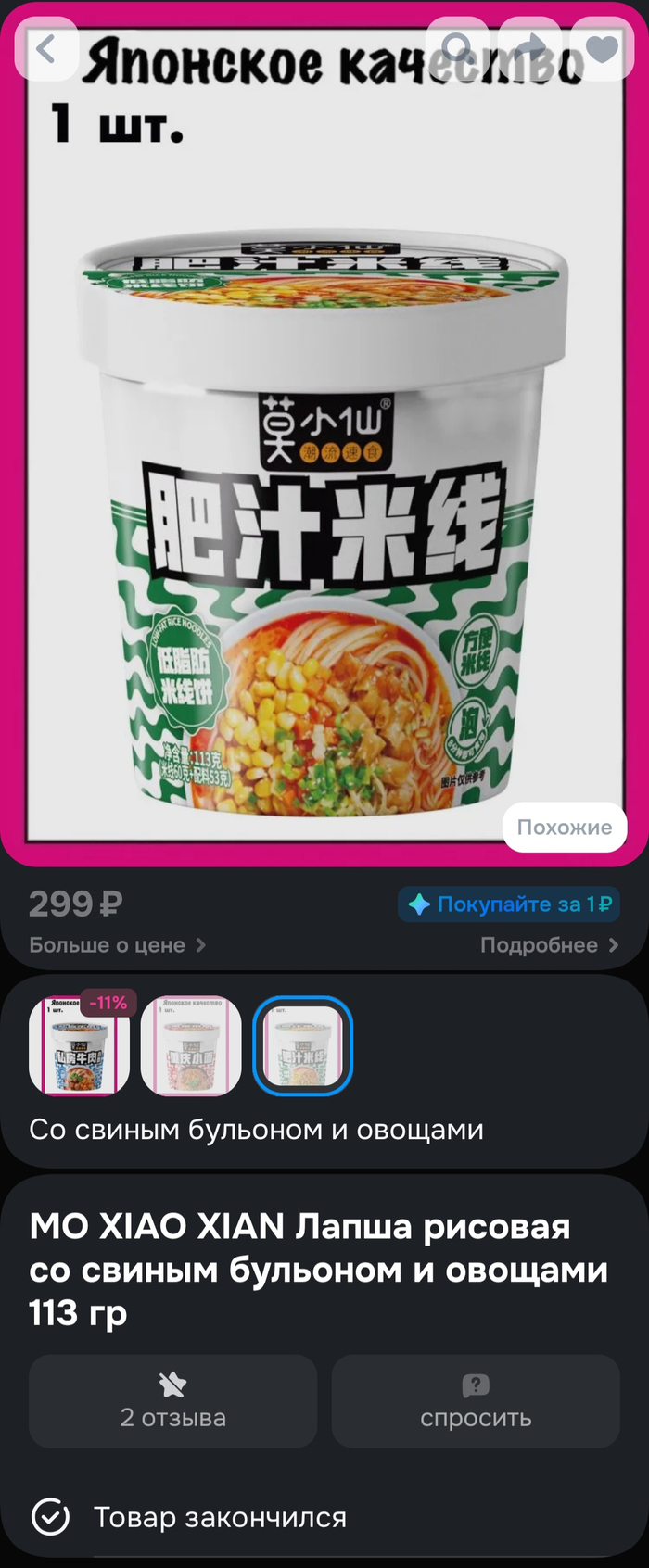
Task: Open the 2 отзыва reviews
Action: [x=172, y=1401]
